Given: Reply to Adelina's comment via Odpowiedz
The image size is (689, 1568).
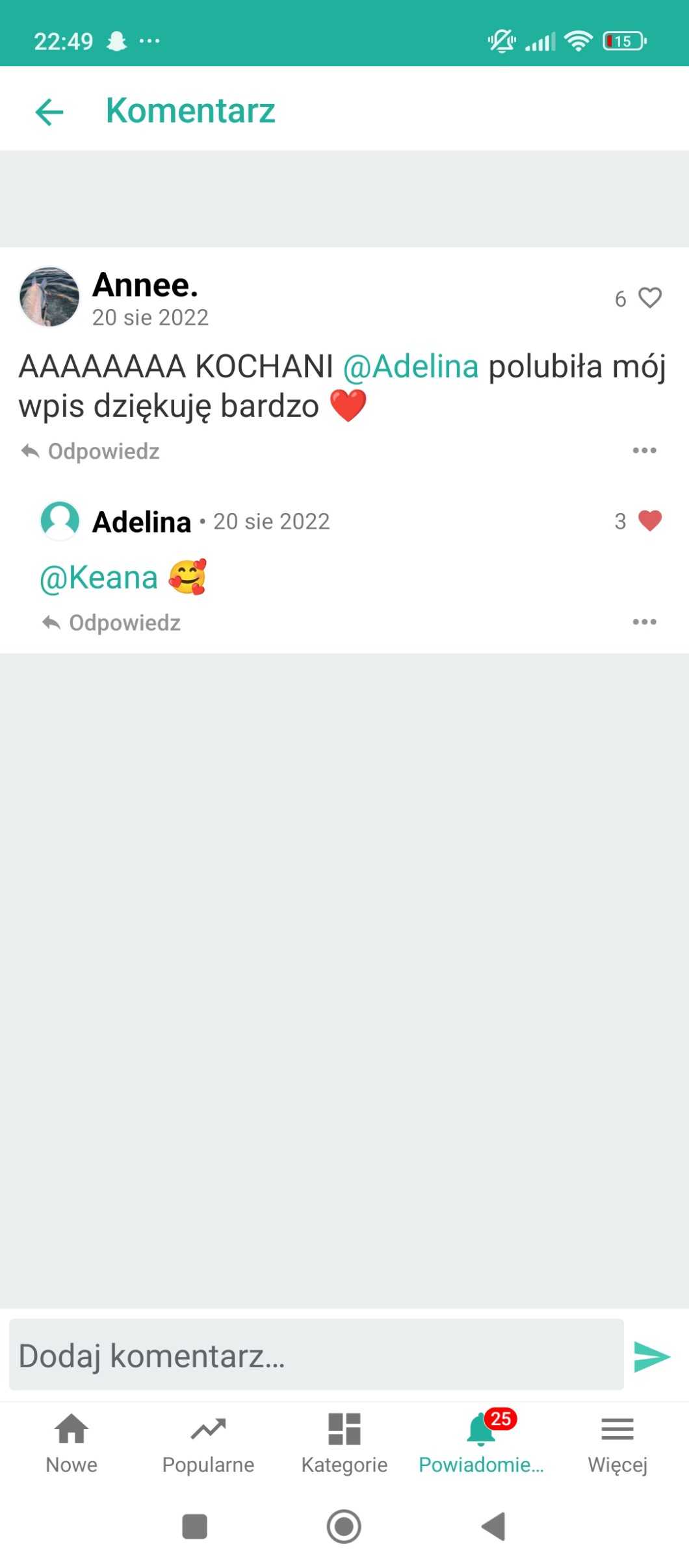Looking at the screenshot, I should 112,623.
